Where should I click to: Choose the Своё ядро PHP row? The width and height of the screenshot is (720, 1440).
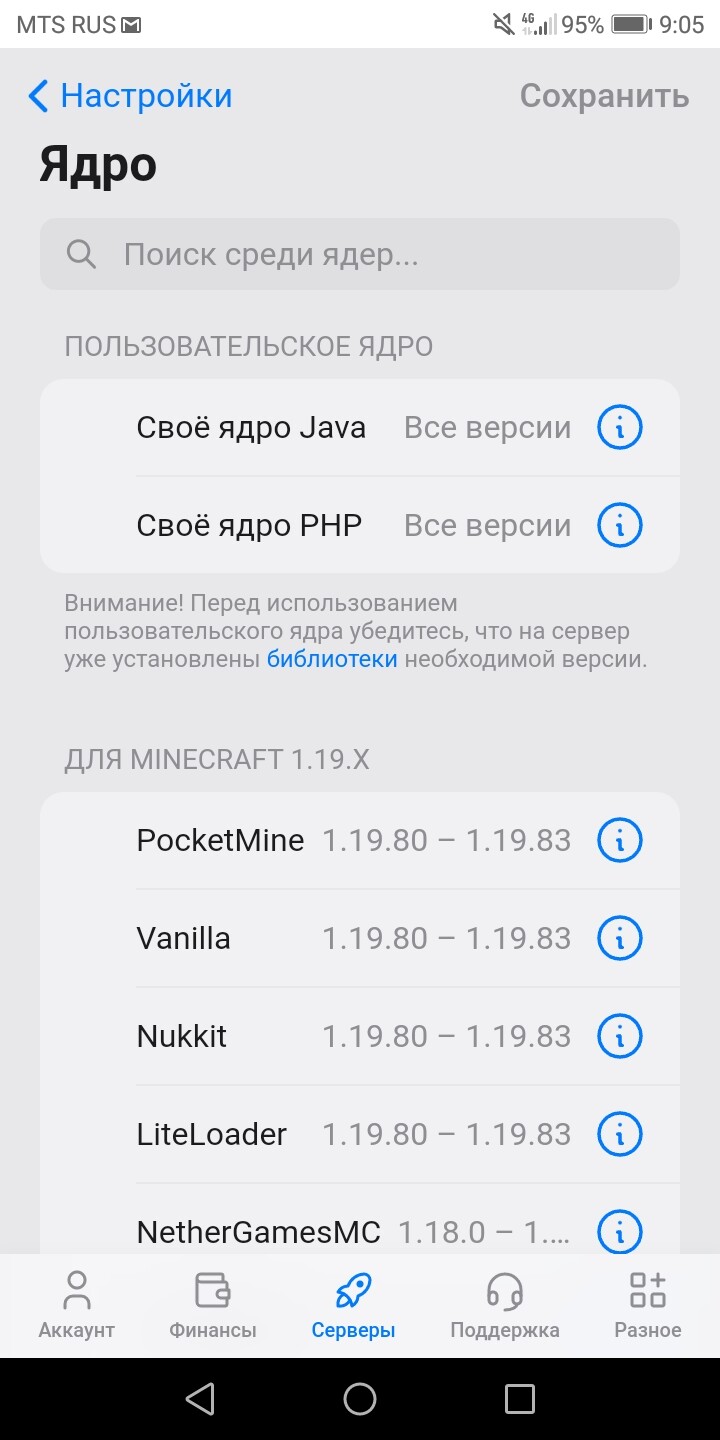360,525
